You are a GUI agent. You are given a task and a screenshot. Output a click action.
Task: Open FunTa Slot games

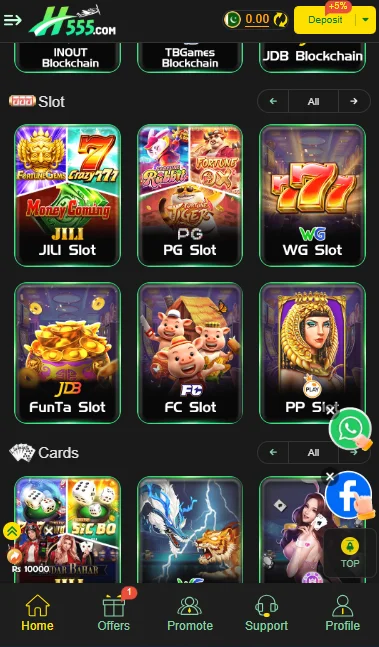coord(68,353)
